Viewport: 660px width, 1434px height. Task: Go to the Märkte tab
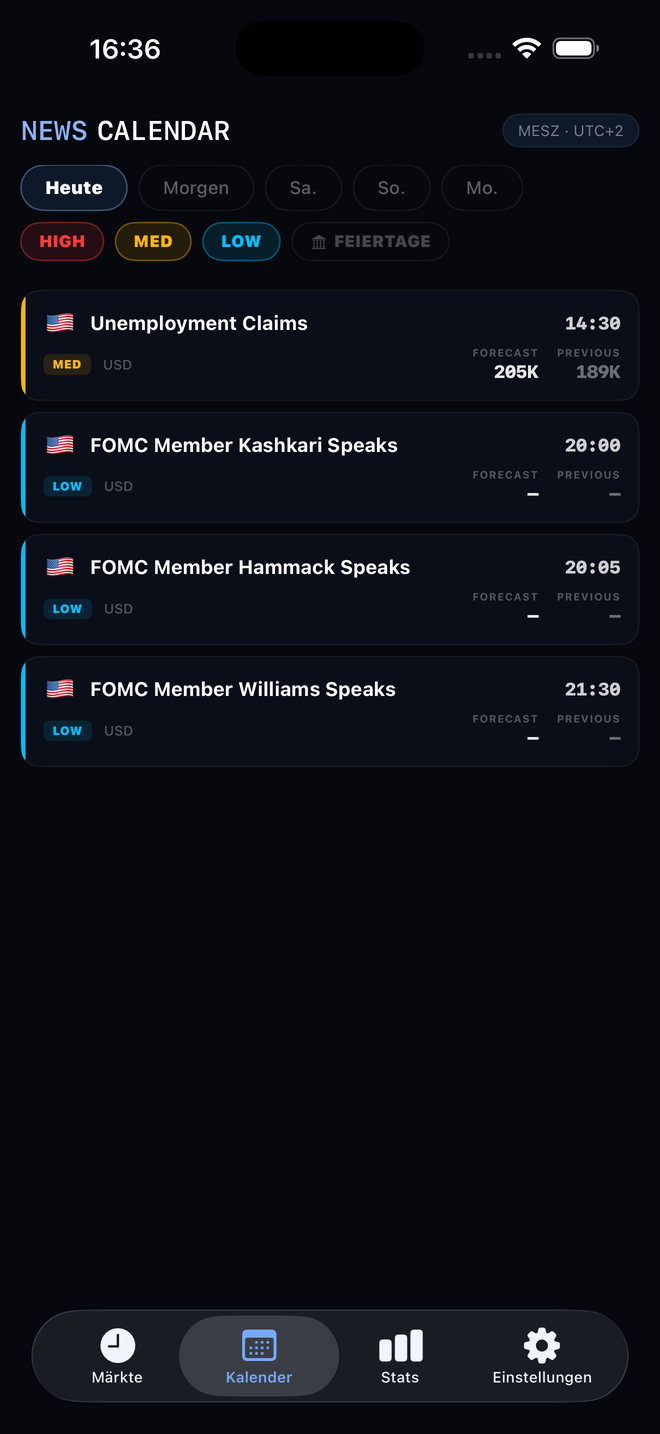tap(117, 1356)
